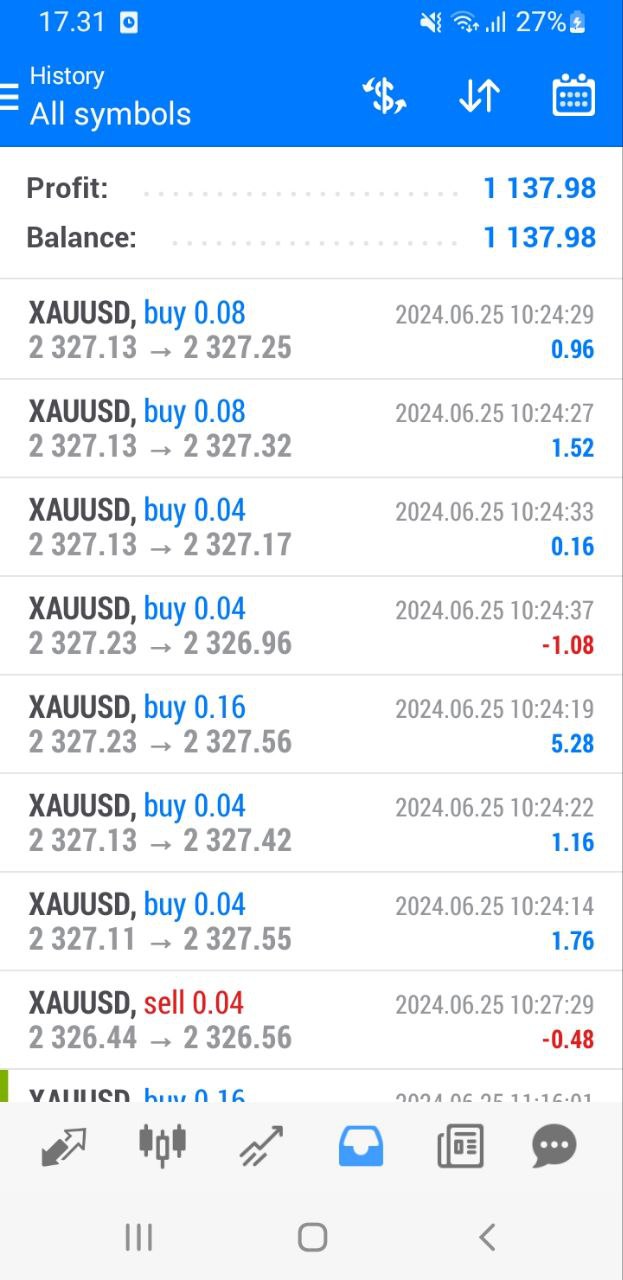
Task: Expand the XAUUSD sell 0.04 deal
Action: point(311,1019)
